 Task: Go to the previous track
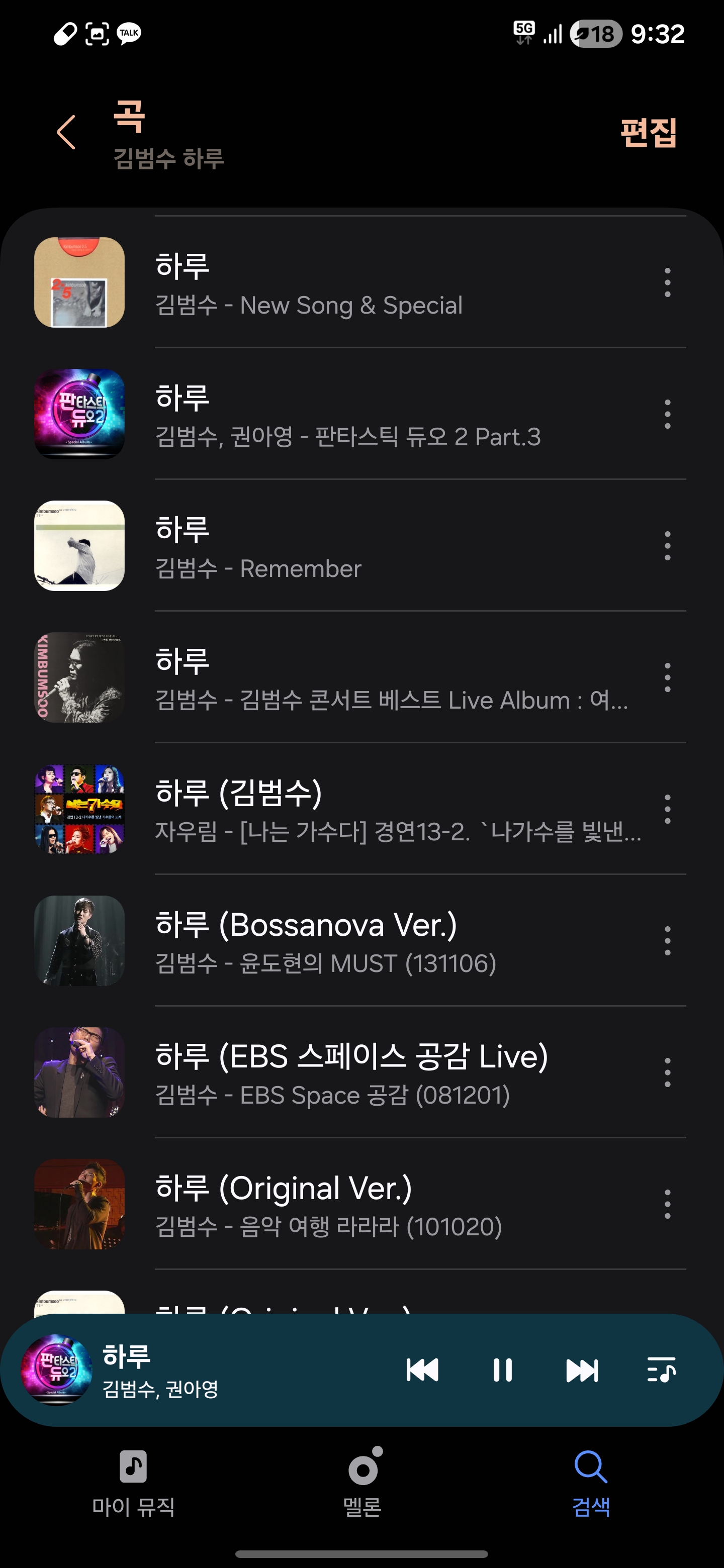coord(423,1370)
